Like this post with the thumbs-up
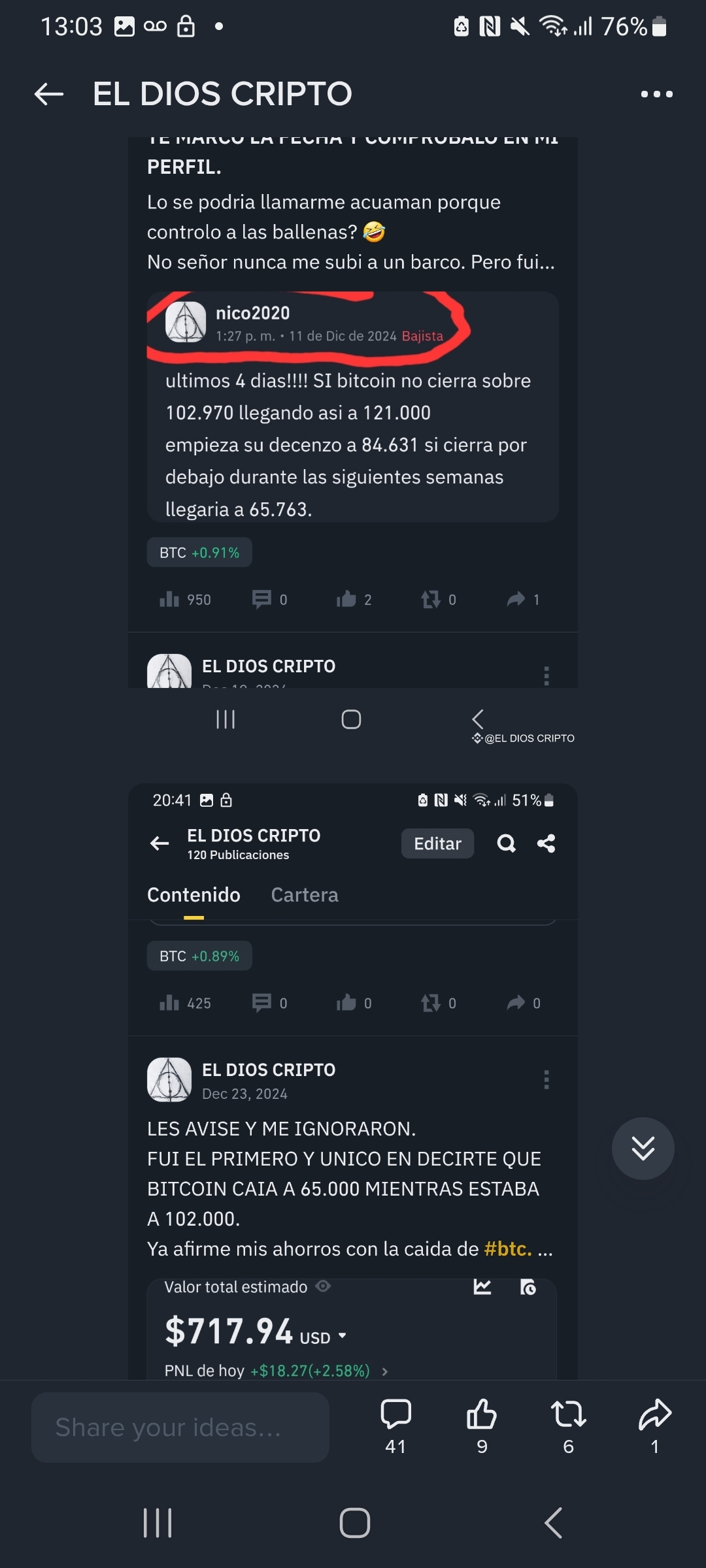This screenshot has height=1568, width=706. [482, 1424]
